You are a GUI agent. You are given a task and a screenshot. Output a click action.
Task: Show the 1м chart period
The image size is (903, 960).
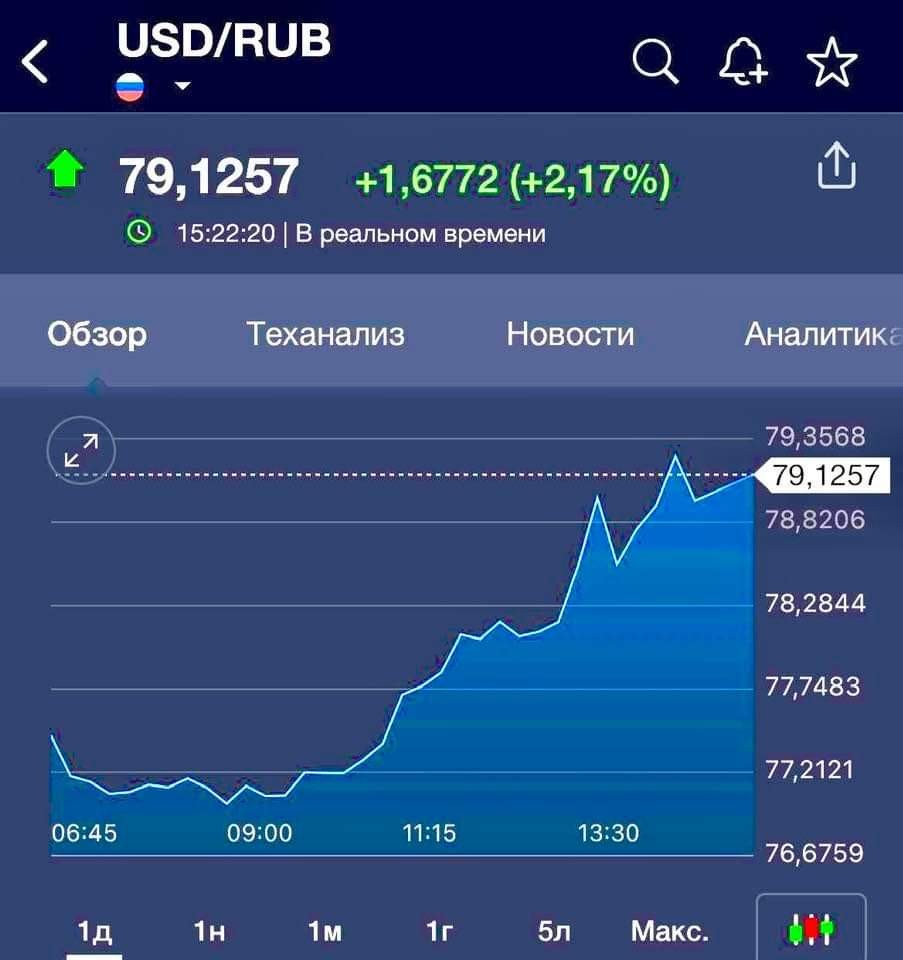pyautogui.click(x=325, y=932)
